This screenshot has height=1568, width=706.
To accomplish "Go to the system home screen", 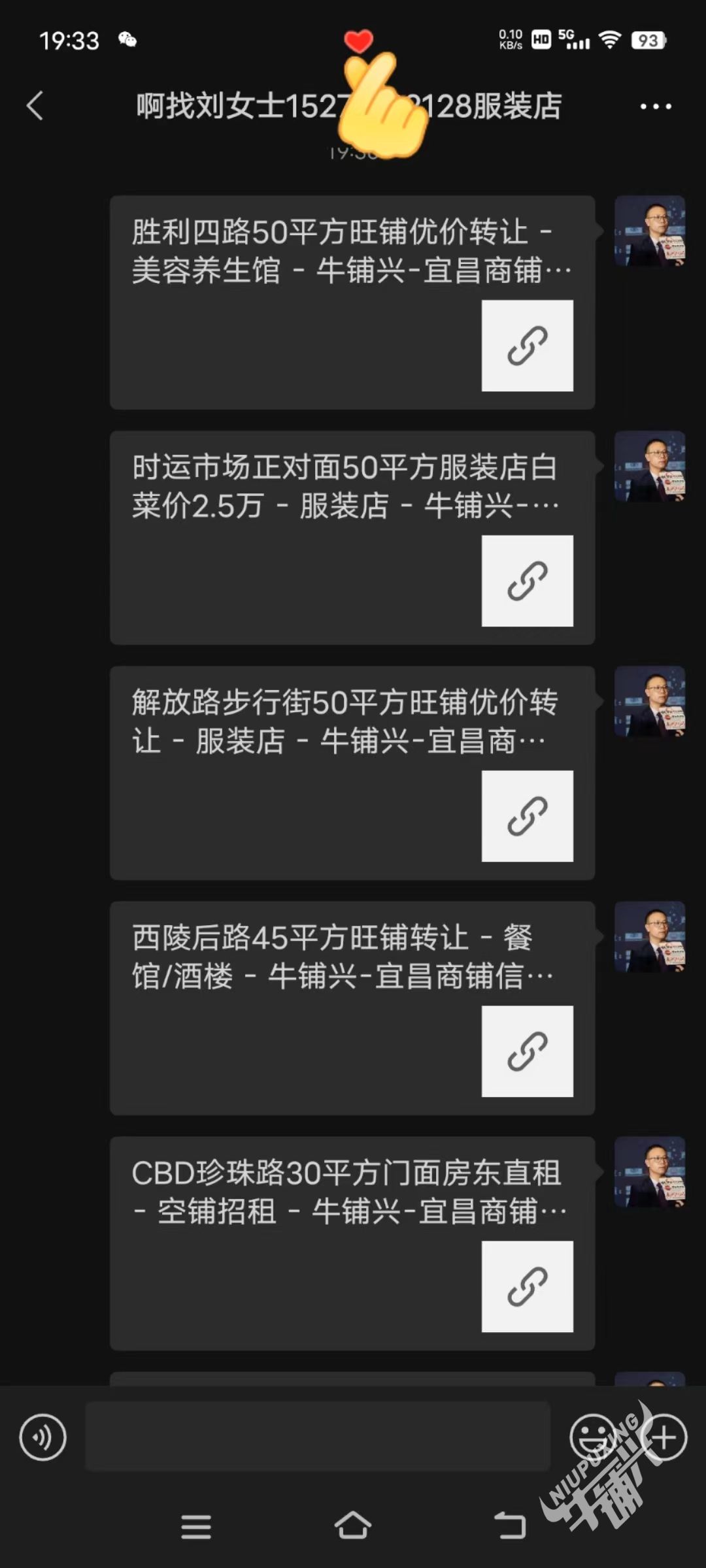I will click(x=352, y=1526).
